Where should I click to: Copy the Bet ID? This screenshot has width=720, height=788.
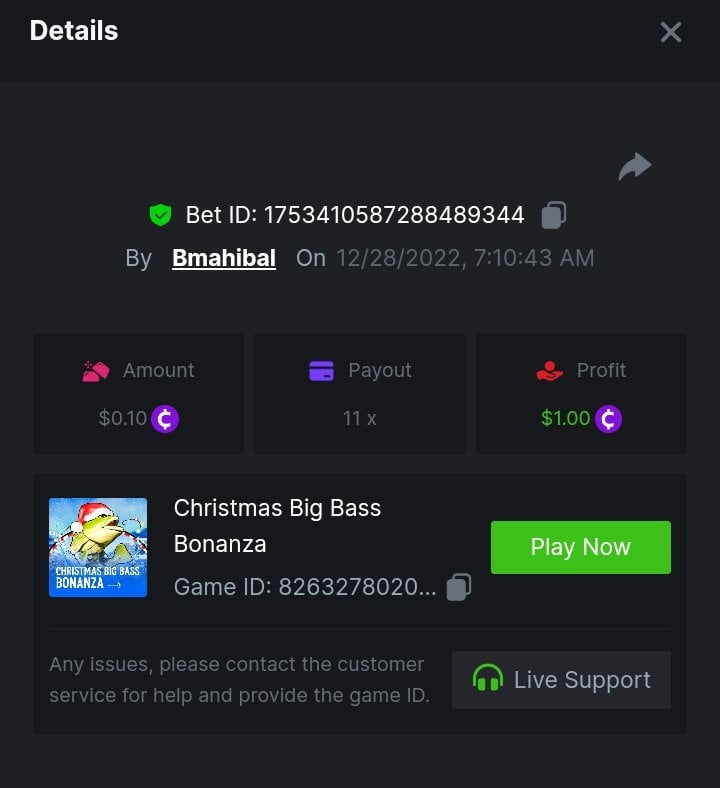554,215
